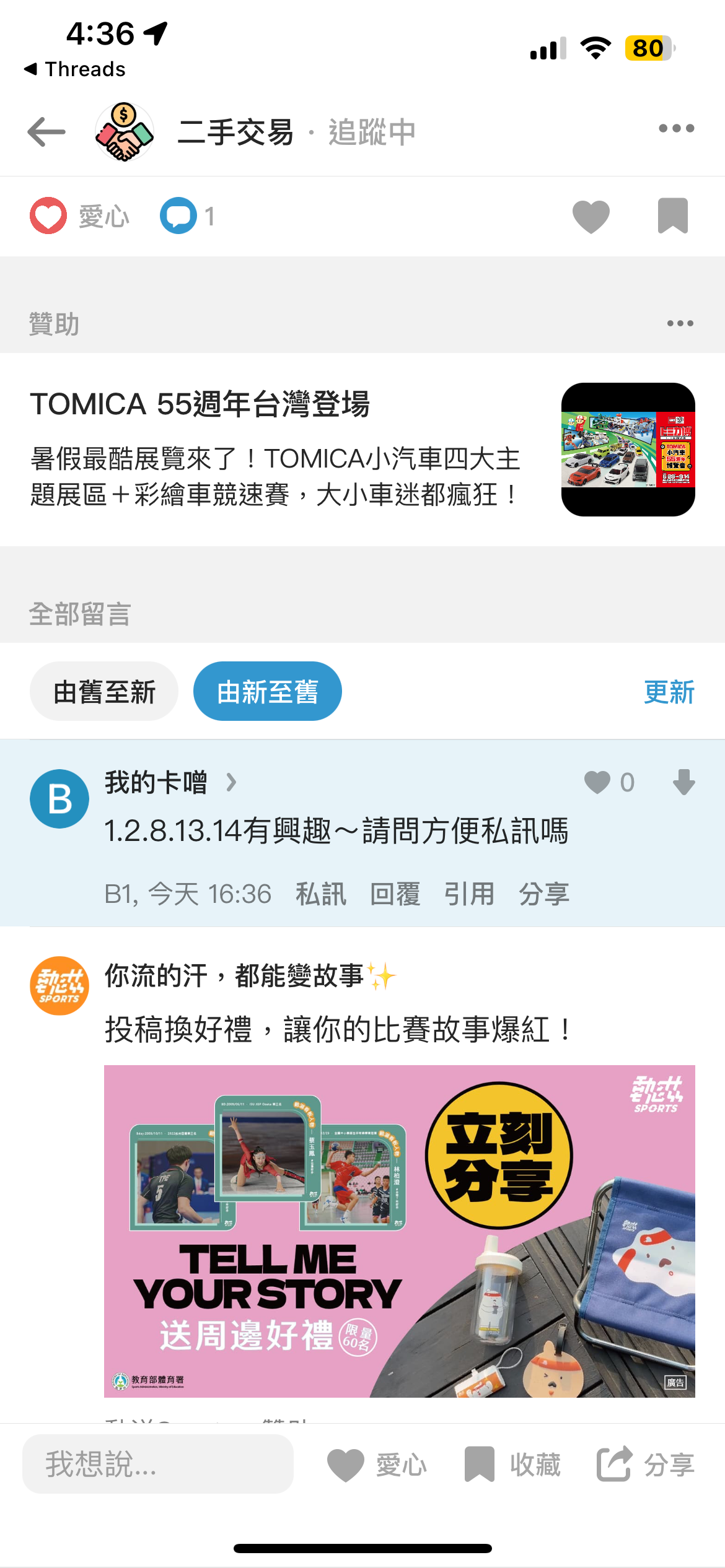Open the overflow menu for 二手交易

click(x=676, y=129)
